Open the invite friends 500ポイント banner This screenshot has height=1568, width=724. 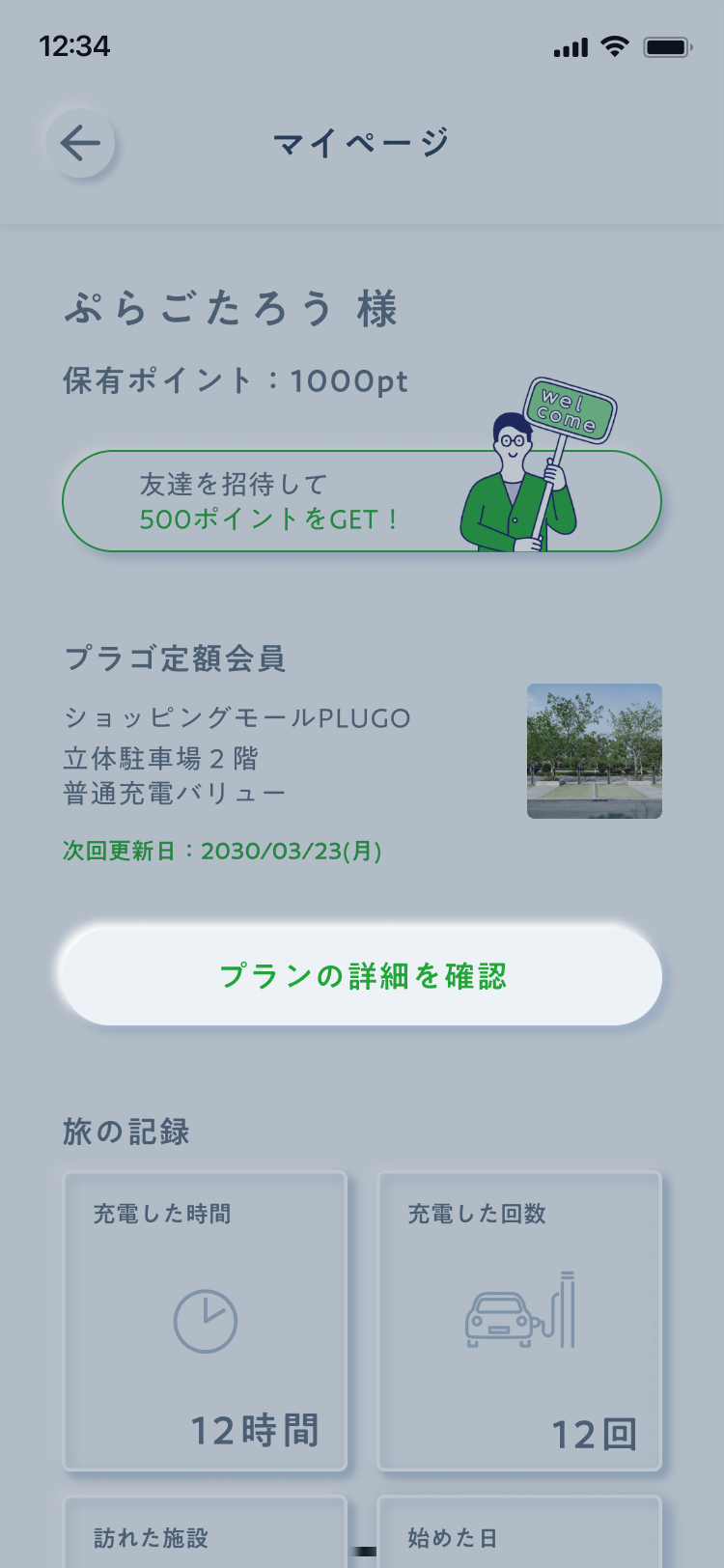[x=362, y=501]
